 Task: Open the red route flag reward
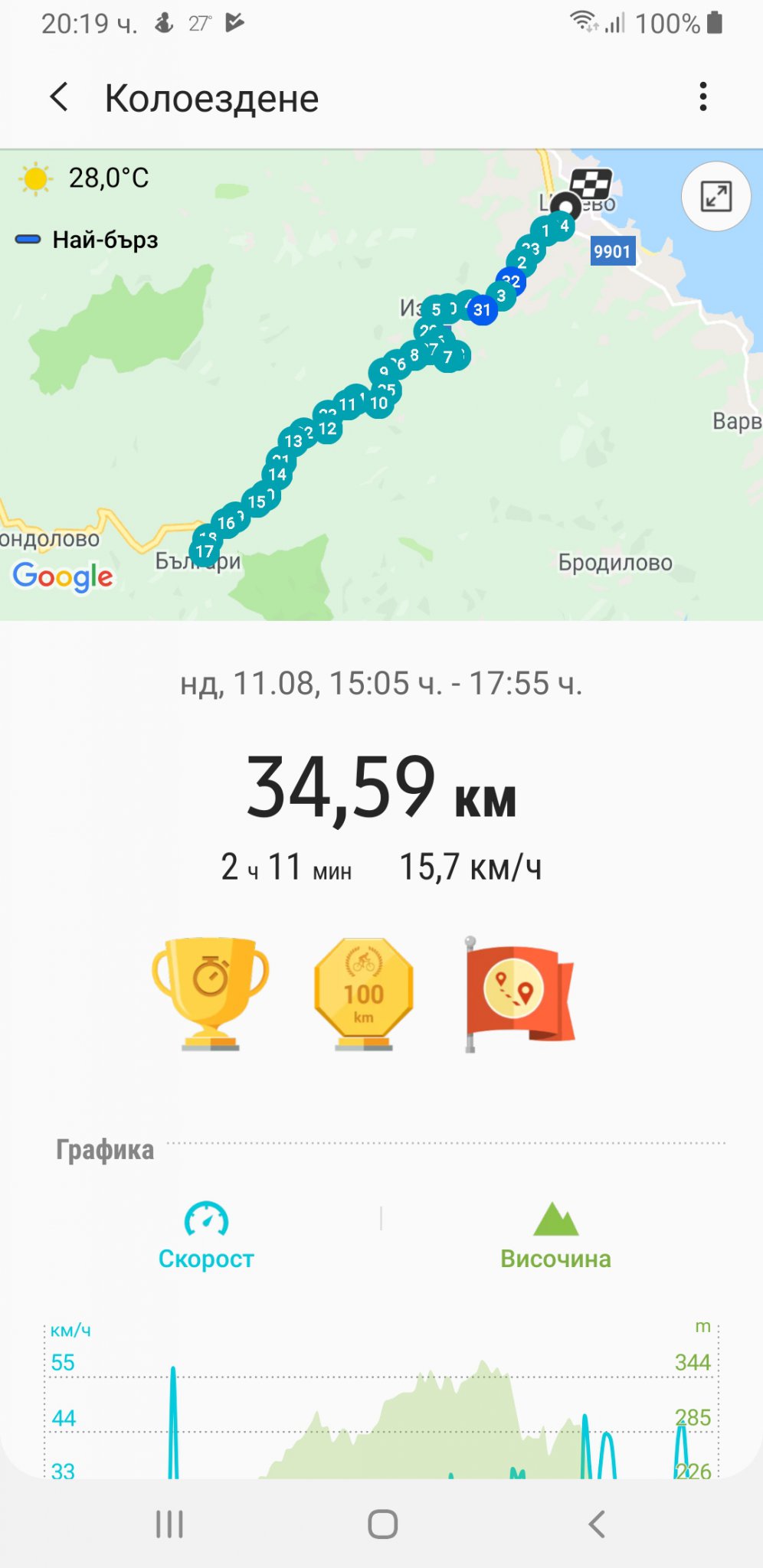click(x=519, y=993)
